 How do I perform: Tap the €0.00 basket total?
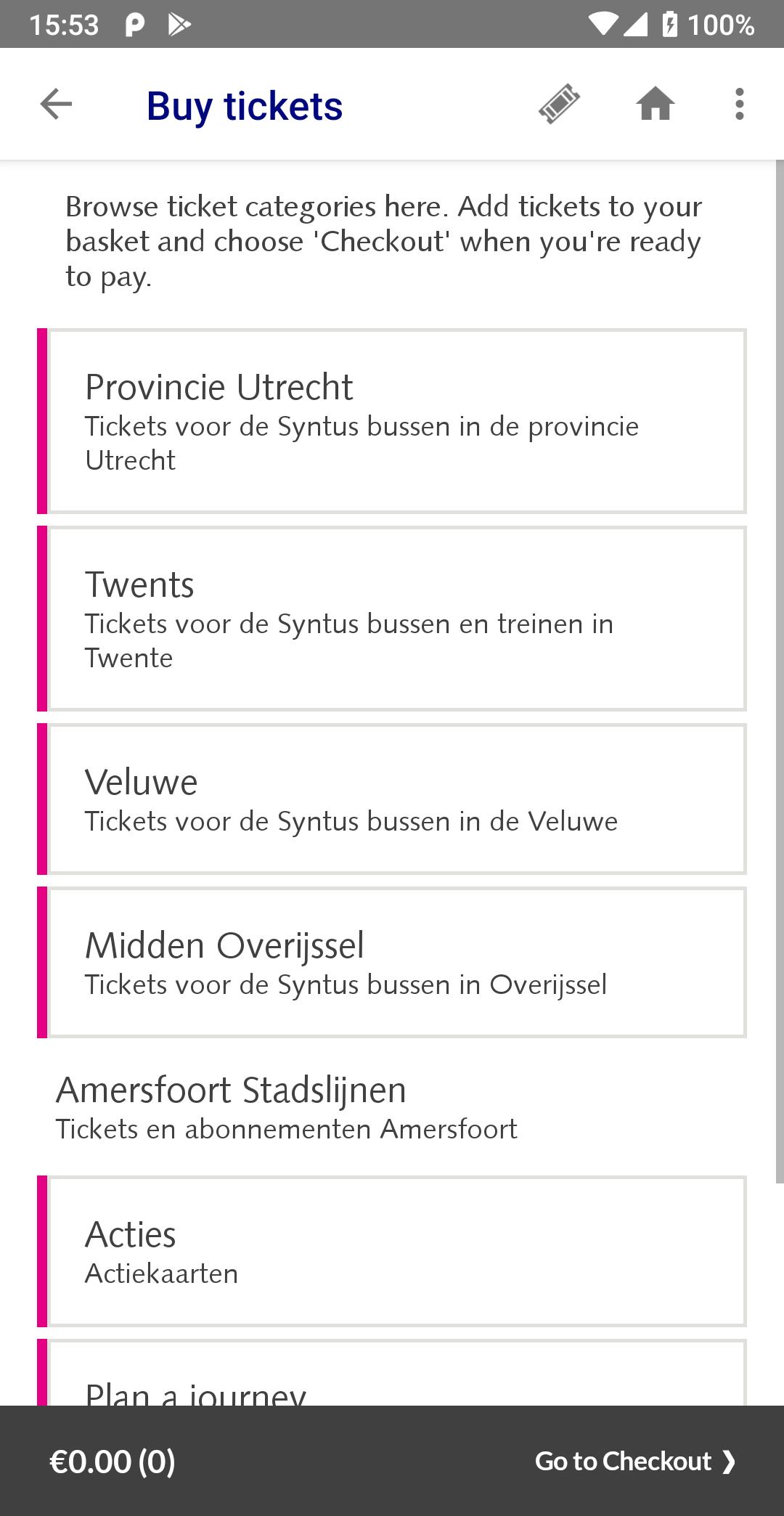pyautogui.click(x=111, y=1462)
